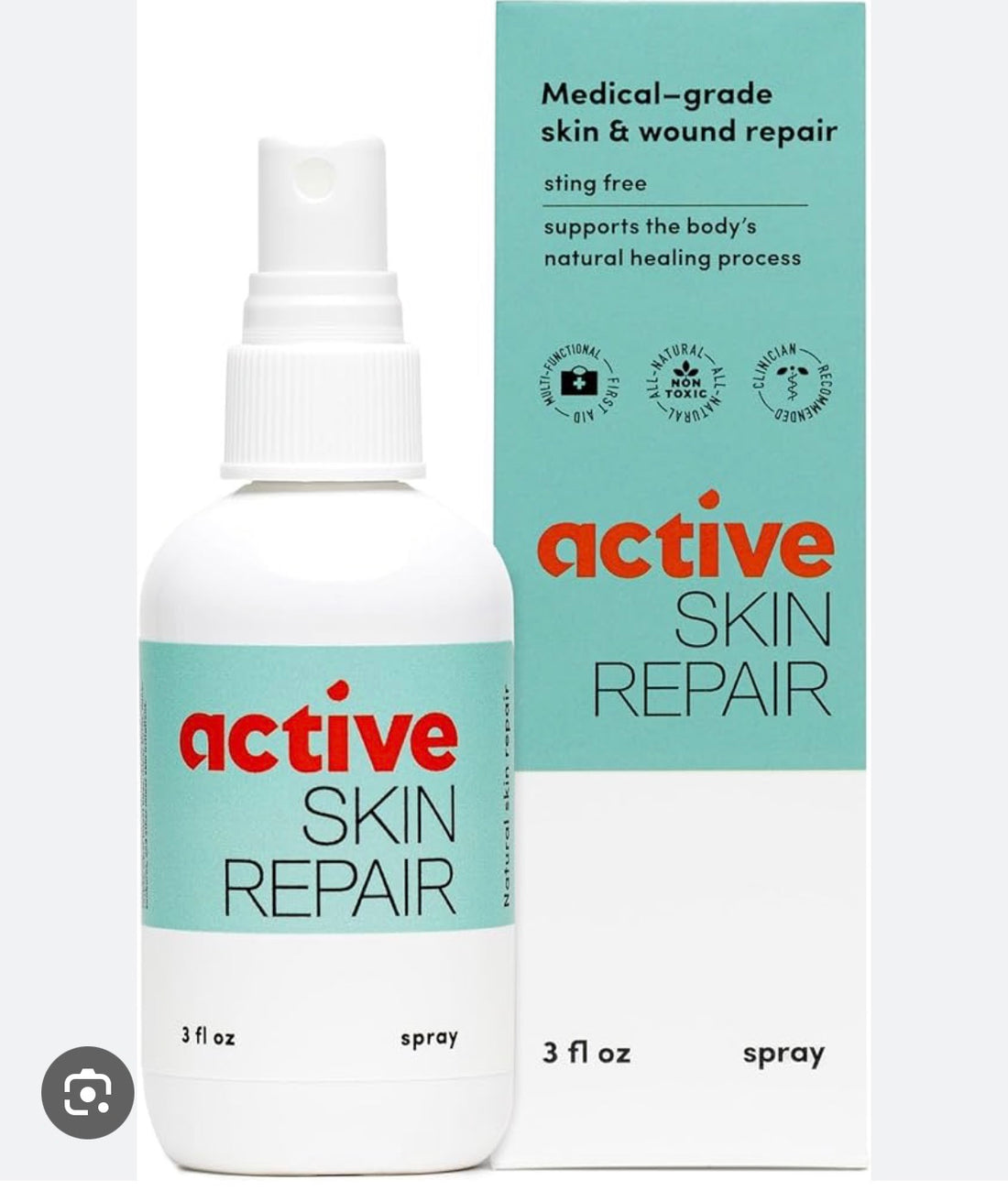Search this image with the Lens icon

[x=88, y=1092]
